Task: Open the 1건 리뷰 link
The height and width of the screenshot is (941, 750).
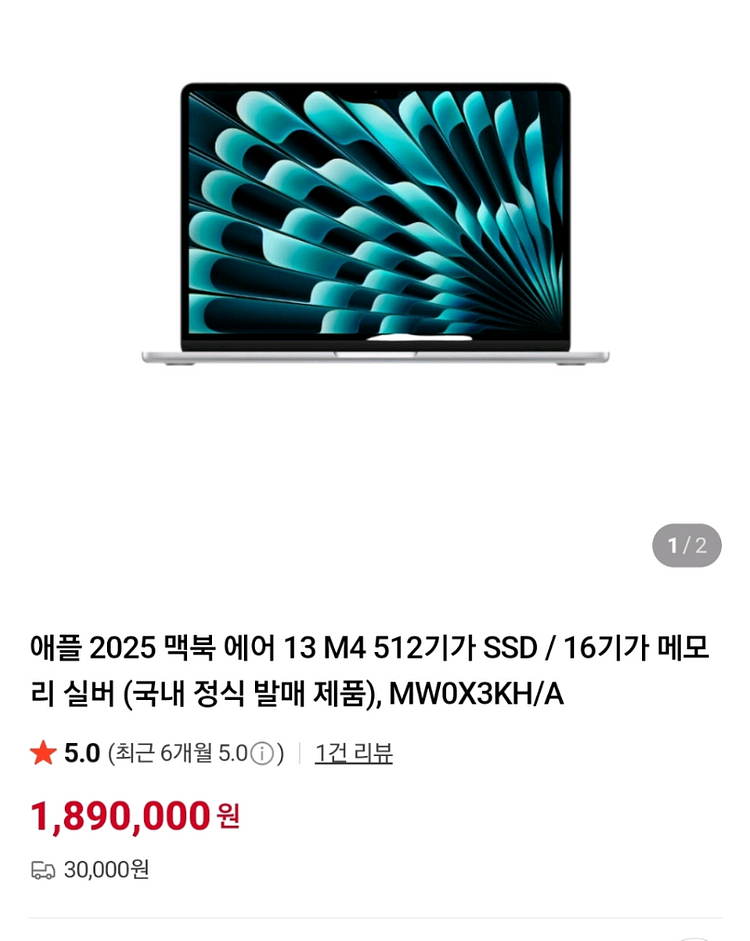Action: [353, 753]
